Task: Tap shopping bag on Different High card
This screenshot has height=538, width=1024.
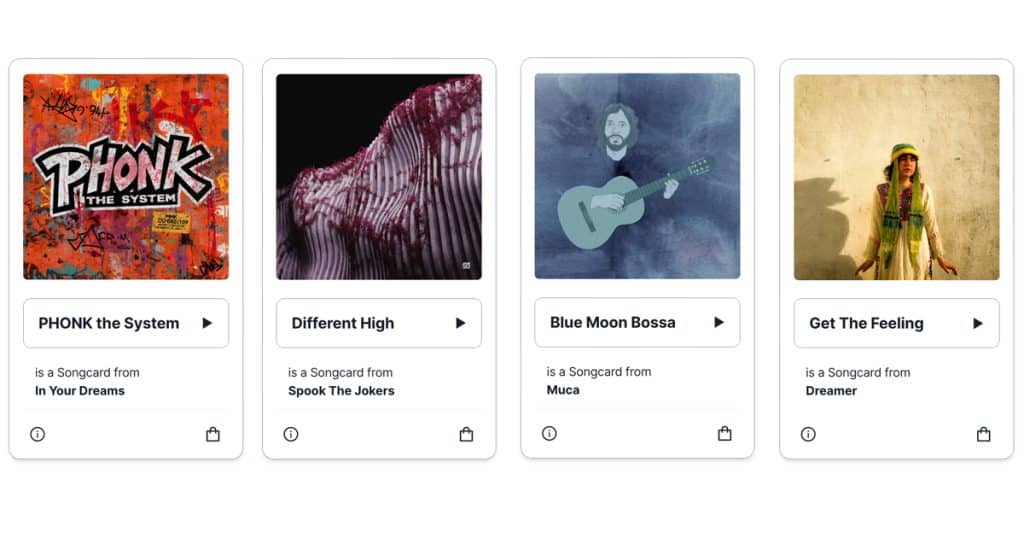Action: point(466,434)
